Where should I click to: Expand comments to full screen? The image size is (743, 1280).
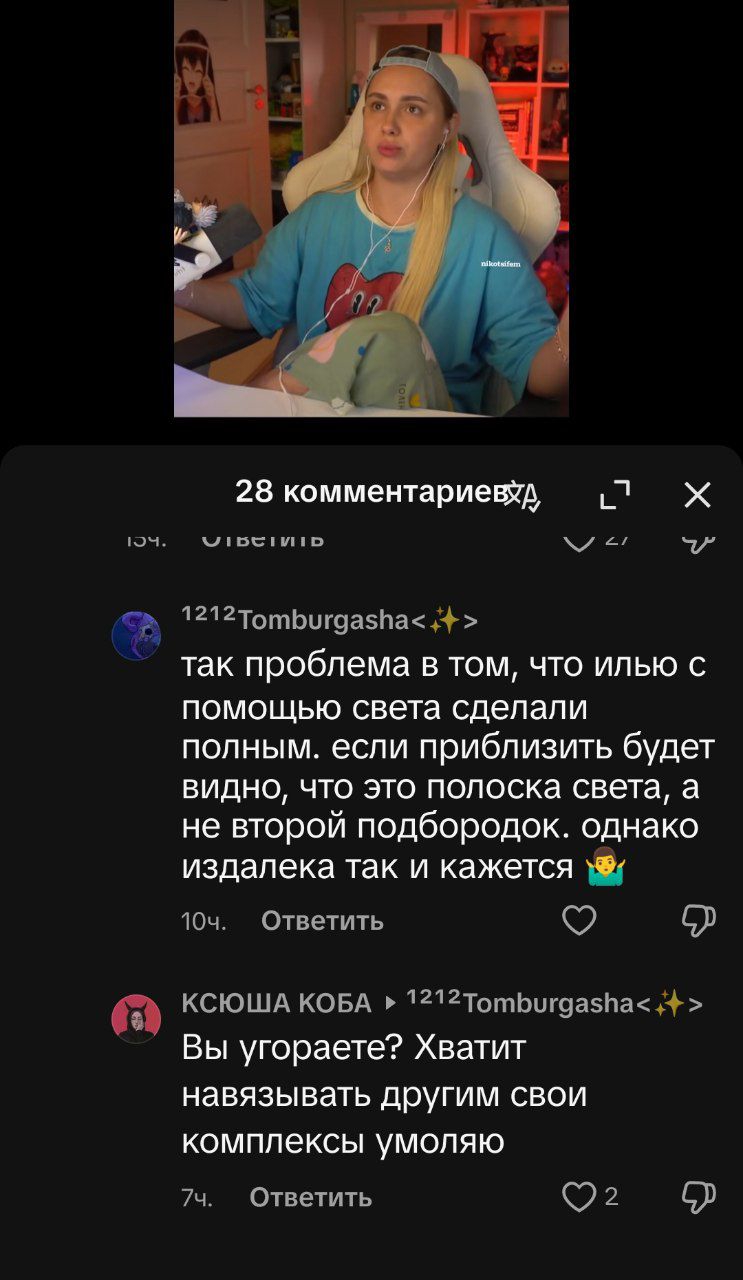pyautogui.click(x=614, y=494)
